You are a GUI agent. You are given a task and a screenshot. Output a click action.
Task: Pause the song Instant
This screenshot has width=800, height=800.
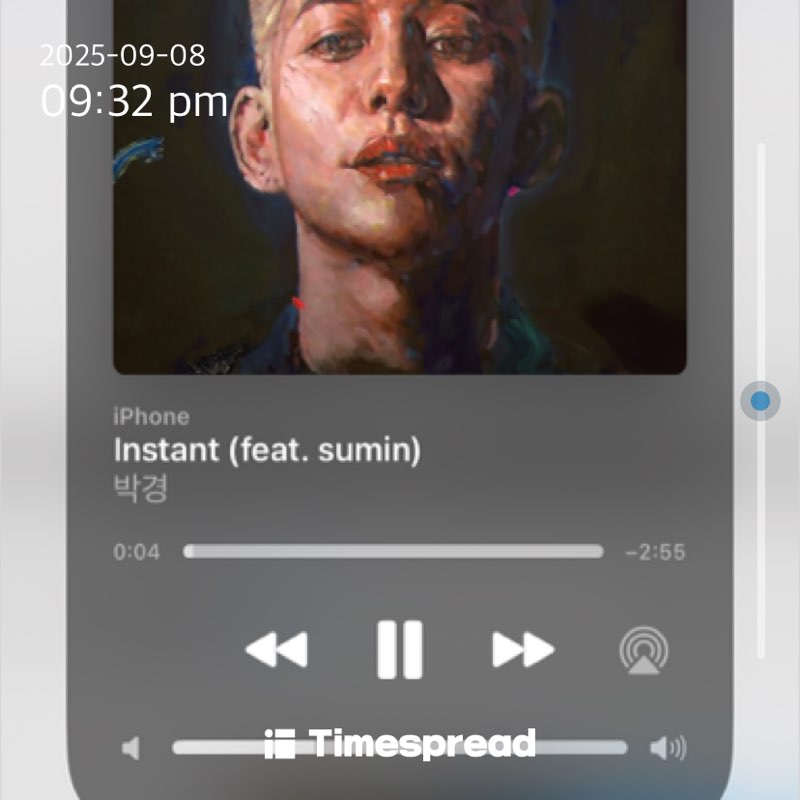coord(399,650)
